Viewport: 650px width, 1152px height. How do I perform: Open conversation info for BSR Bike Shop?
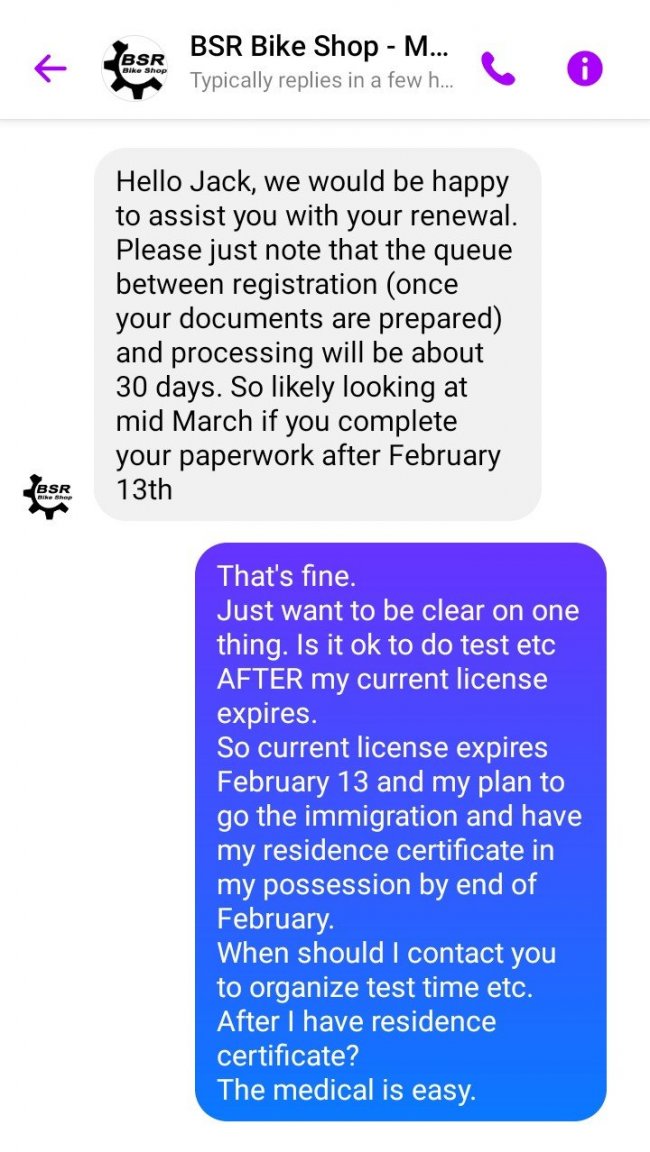585,68
